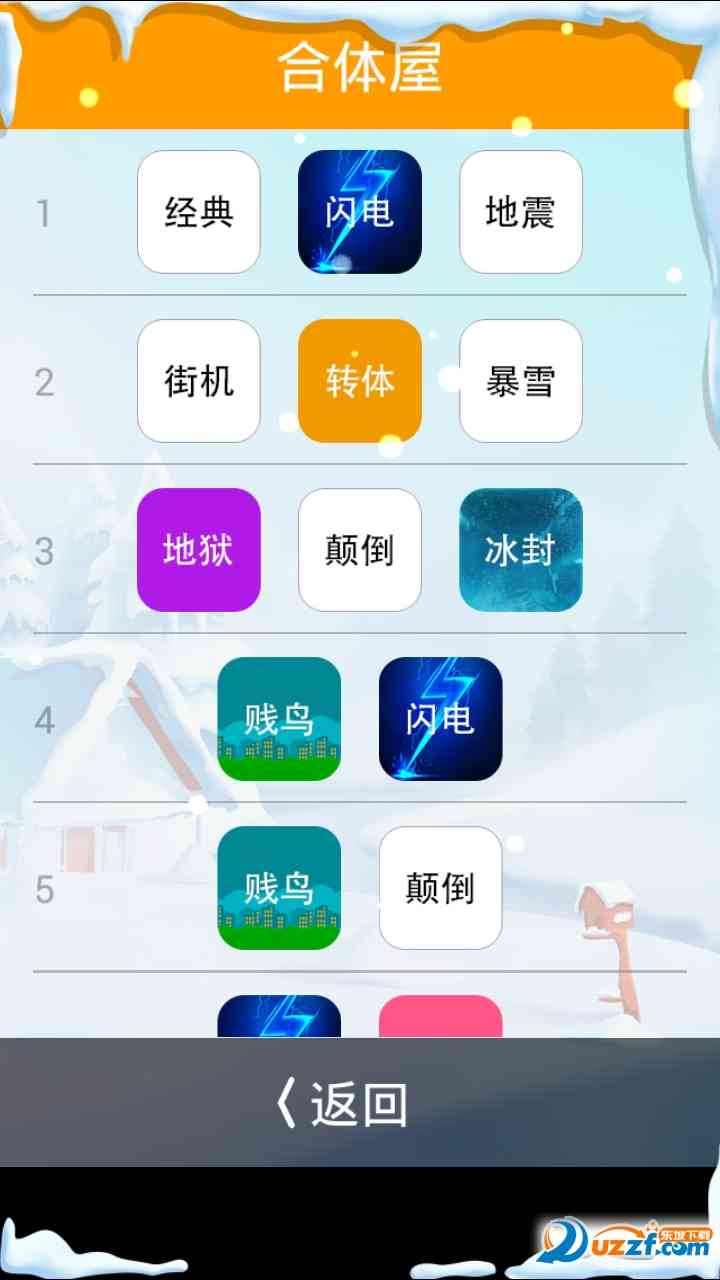Screen dimensions: 720x1280
Task: Choose the 冰封 tile
Action: (x=521, y=550)
